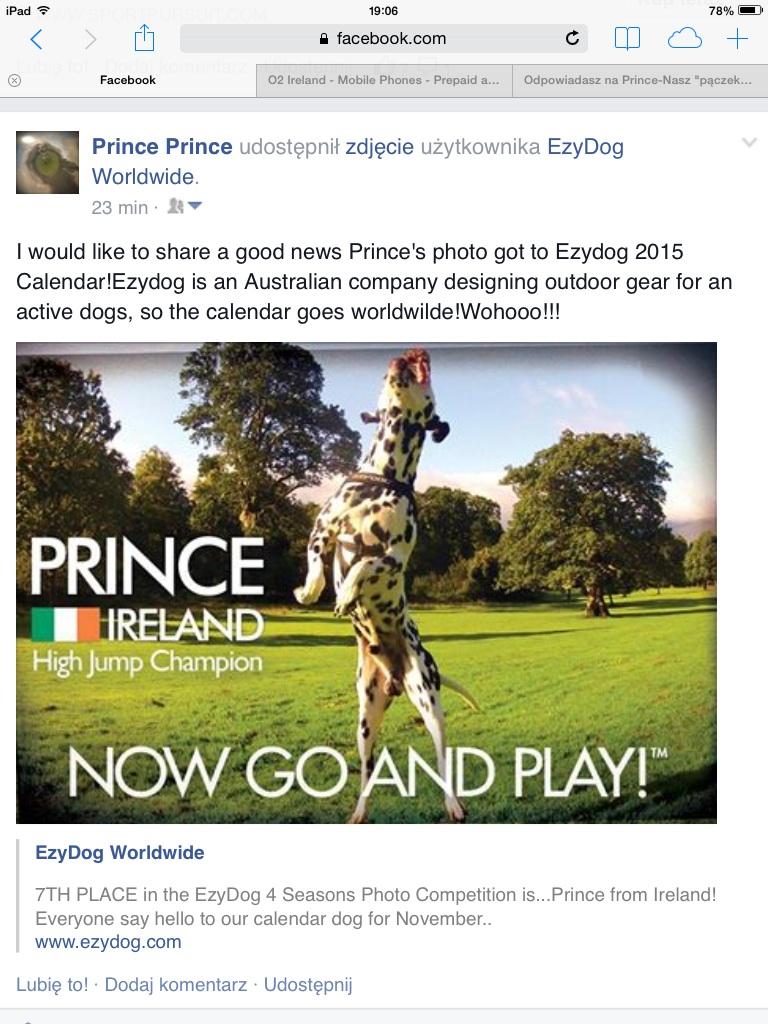The image size is (768, 1024).
Task: Open the bookmarks book icon
Action: pyautogui.click(x=627, y=39)
